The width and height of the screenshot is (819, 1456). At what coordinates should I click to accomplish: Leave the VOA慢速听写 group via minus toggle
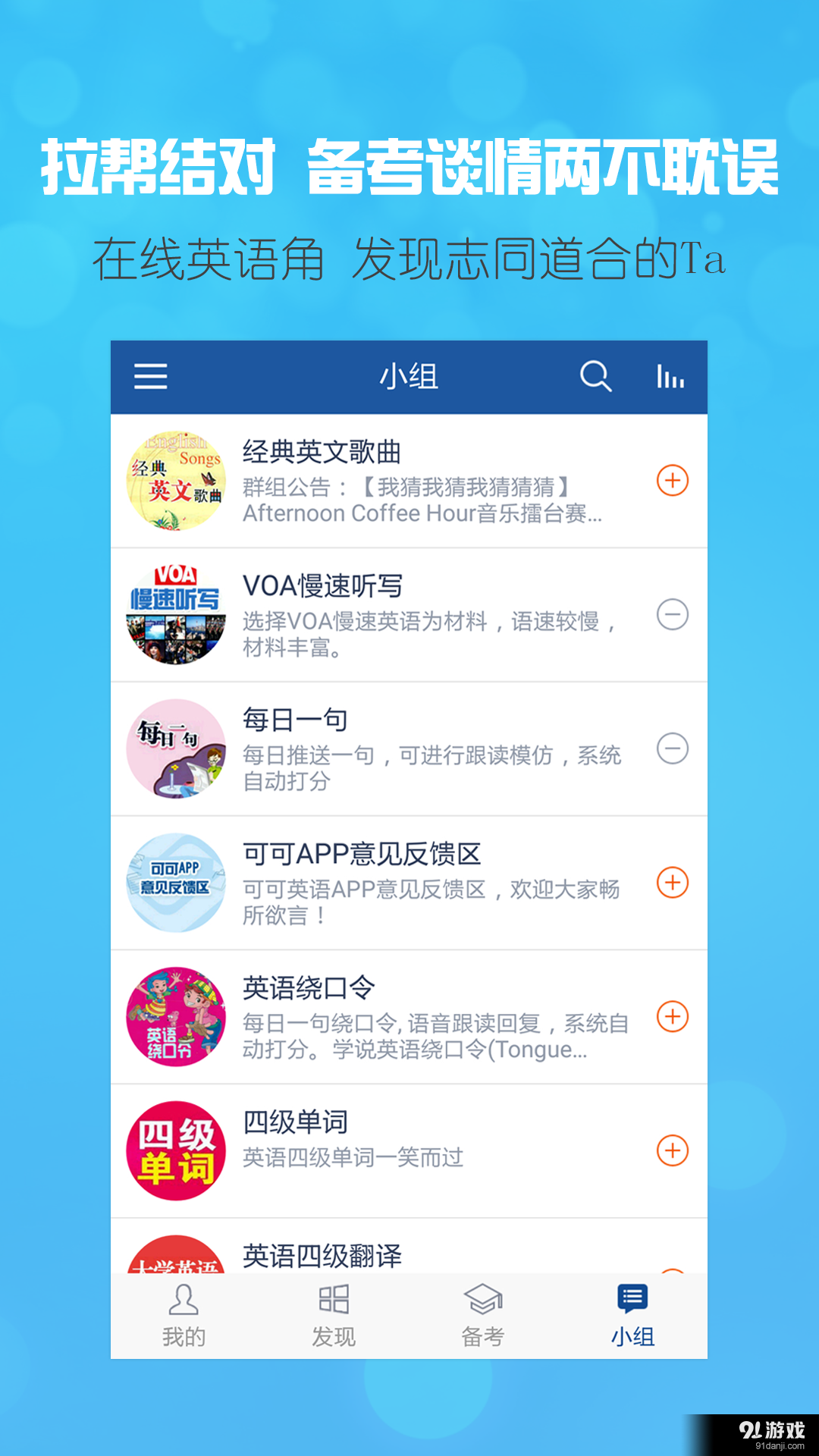click(x=672, y=616)
